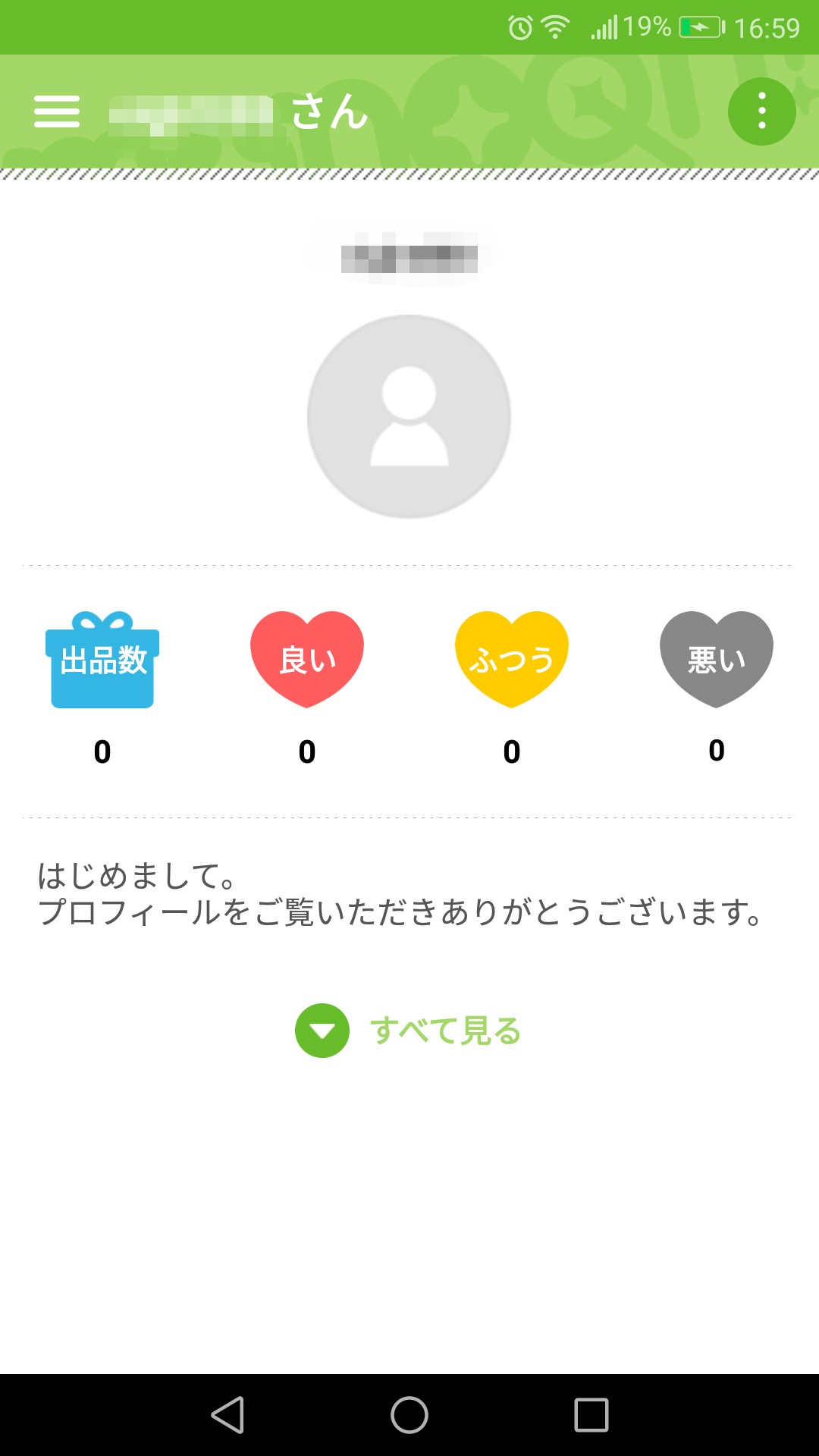Open the hamburger drawer menu
819x1456 pixels.
57,111
